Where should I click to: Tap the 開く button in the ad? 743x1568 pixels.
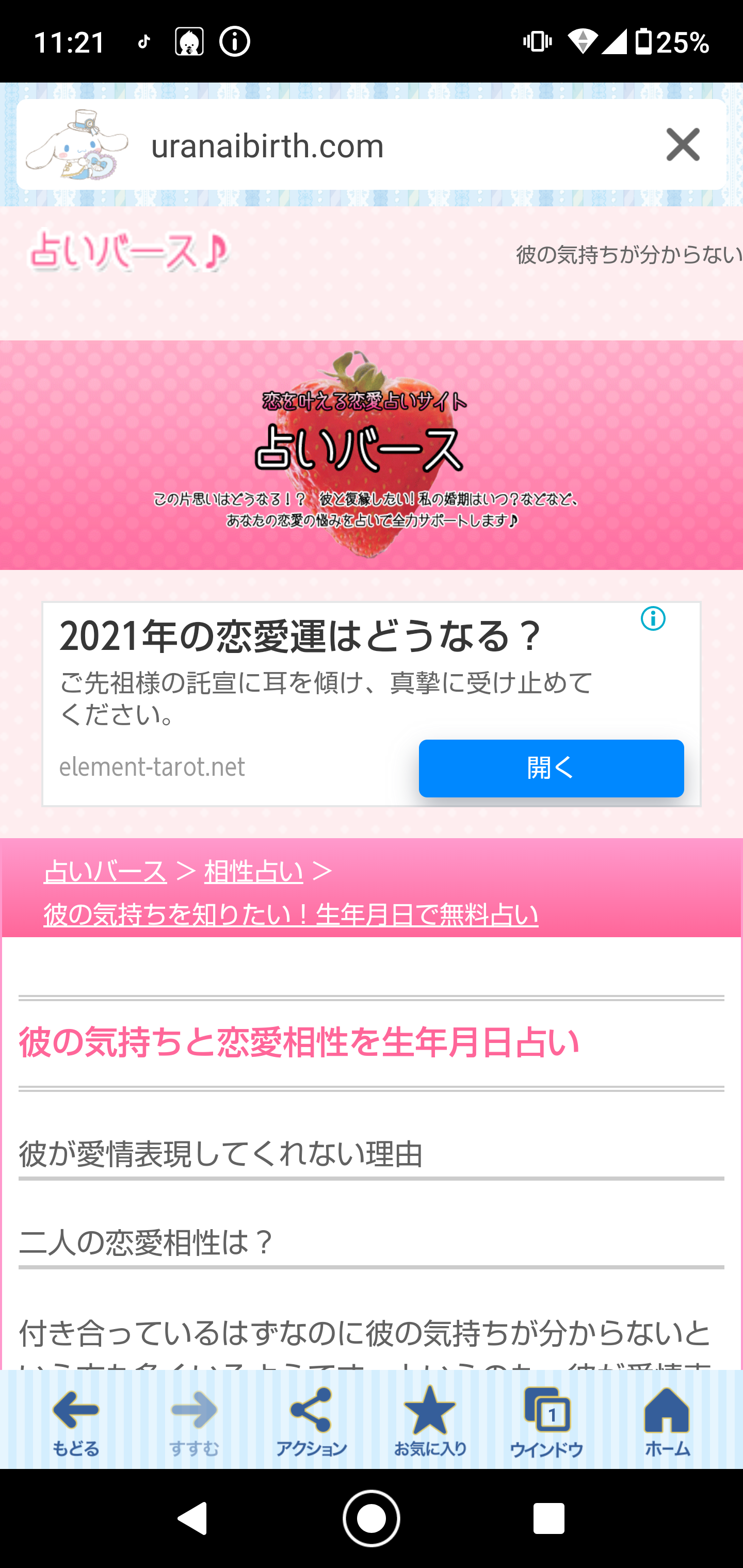(551, 768)
